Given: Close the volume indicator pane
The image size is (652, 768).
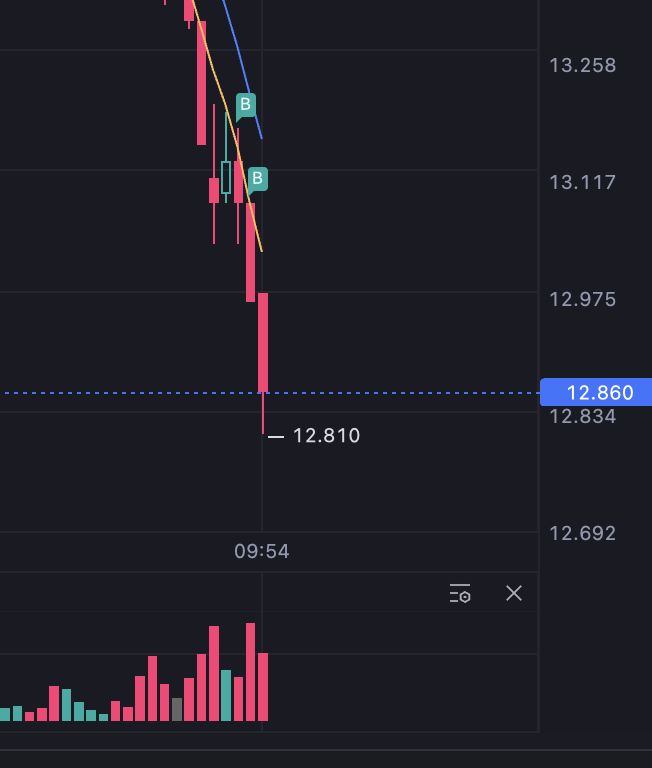Looking at the screenshot, I should click(514, 593).
